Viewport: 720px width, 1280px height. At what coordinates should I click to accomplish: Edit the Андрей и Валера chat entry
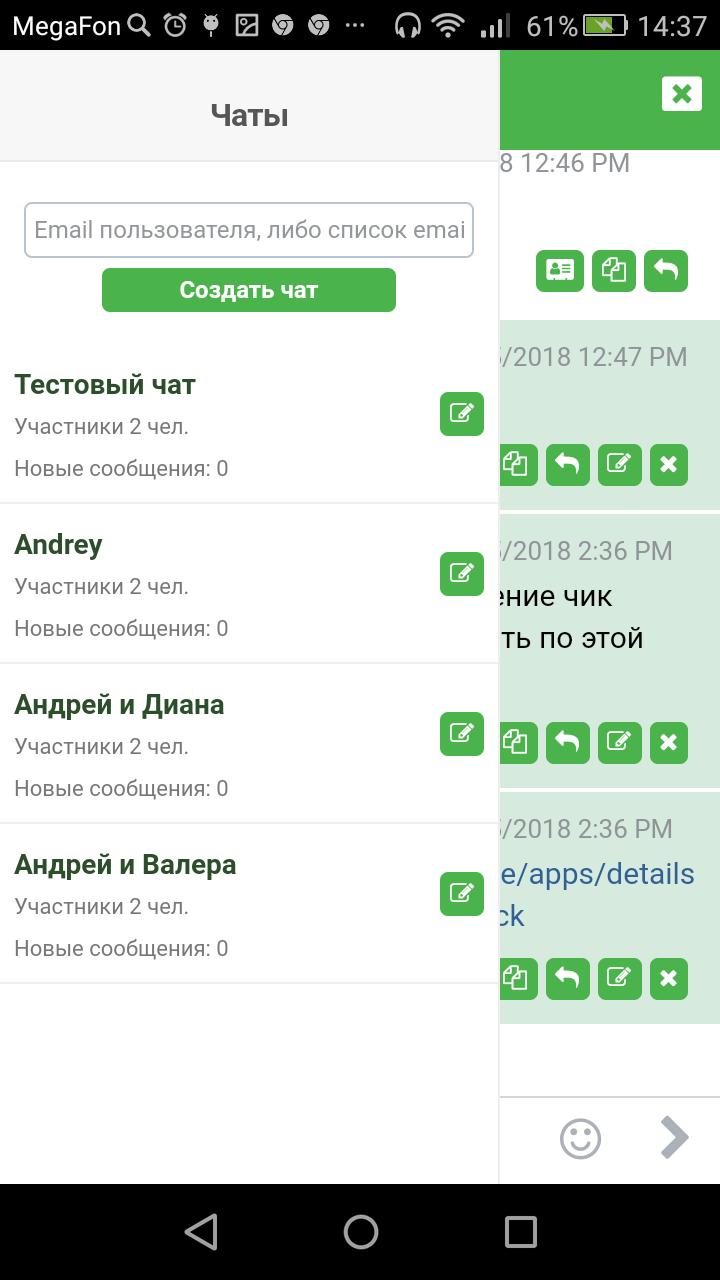pyautogui.click(x=461, y=894)
